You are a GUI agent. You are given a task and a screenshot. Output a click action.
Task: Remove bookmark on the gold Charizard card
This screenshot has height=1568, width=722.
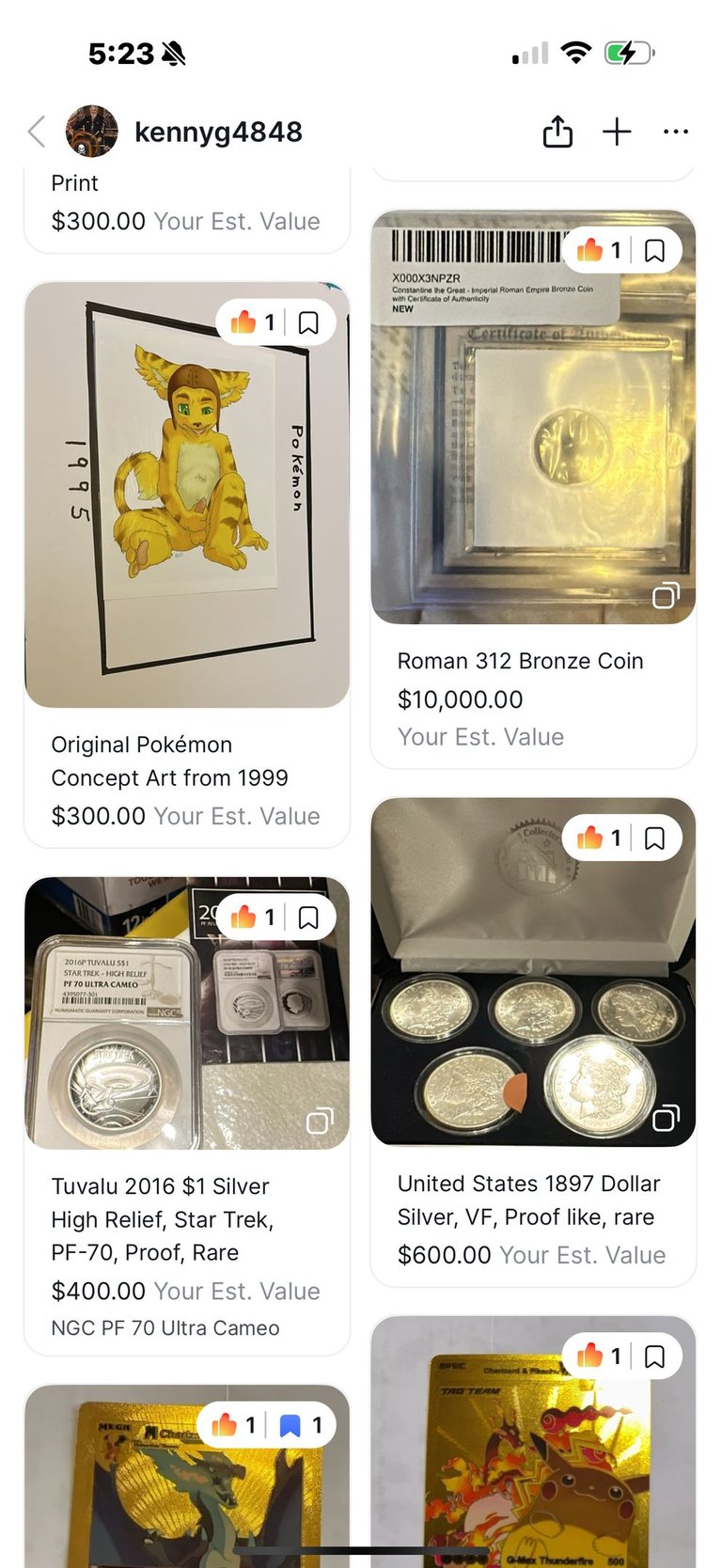click(x=290, y=1425)
